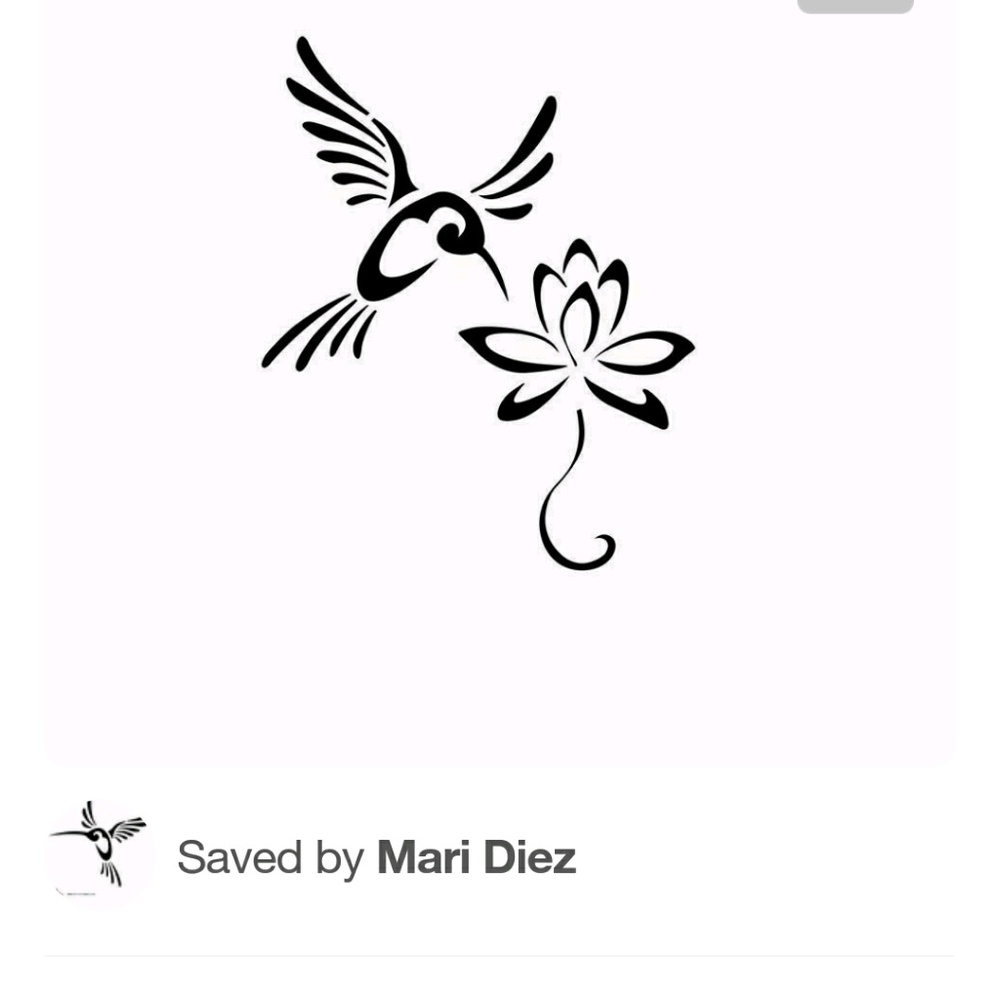View Mari Diez's profile
The height and width of the screenshot is (998, 1000).
pyautogui.click(x=476, y=857)
